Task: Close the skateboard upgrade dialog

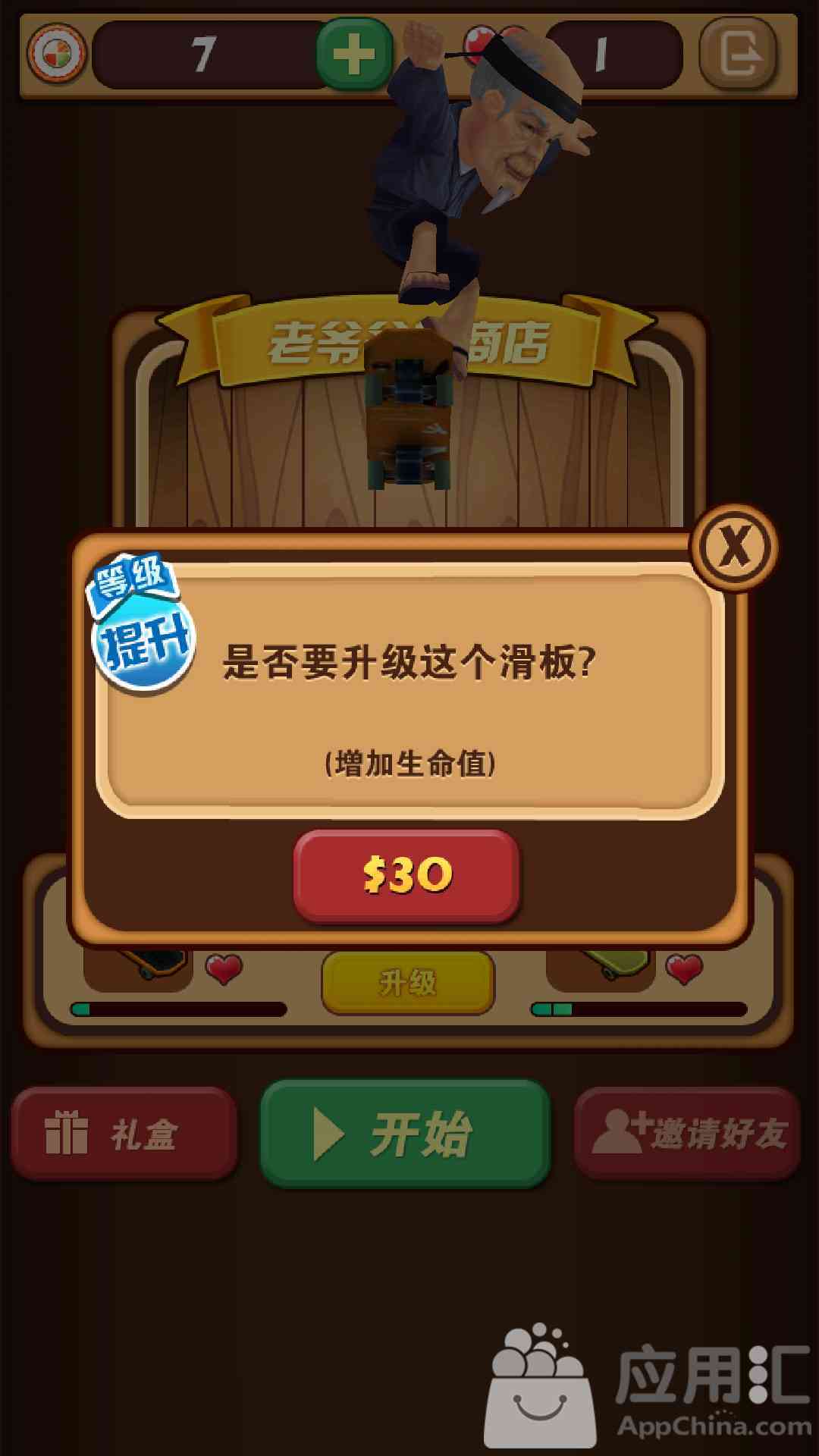Action: pos(734,546)
